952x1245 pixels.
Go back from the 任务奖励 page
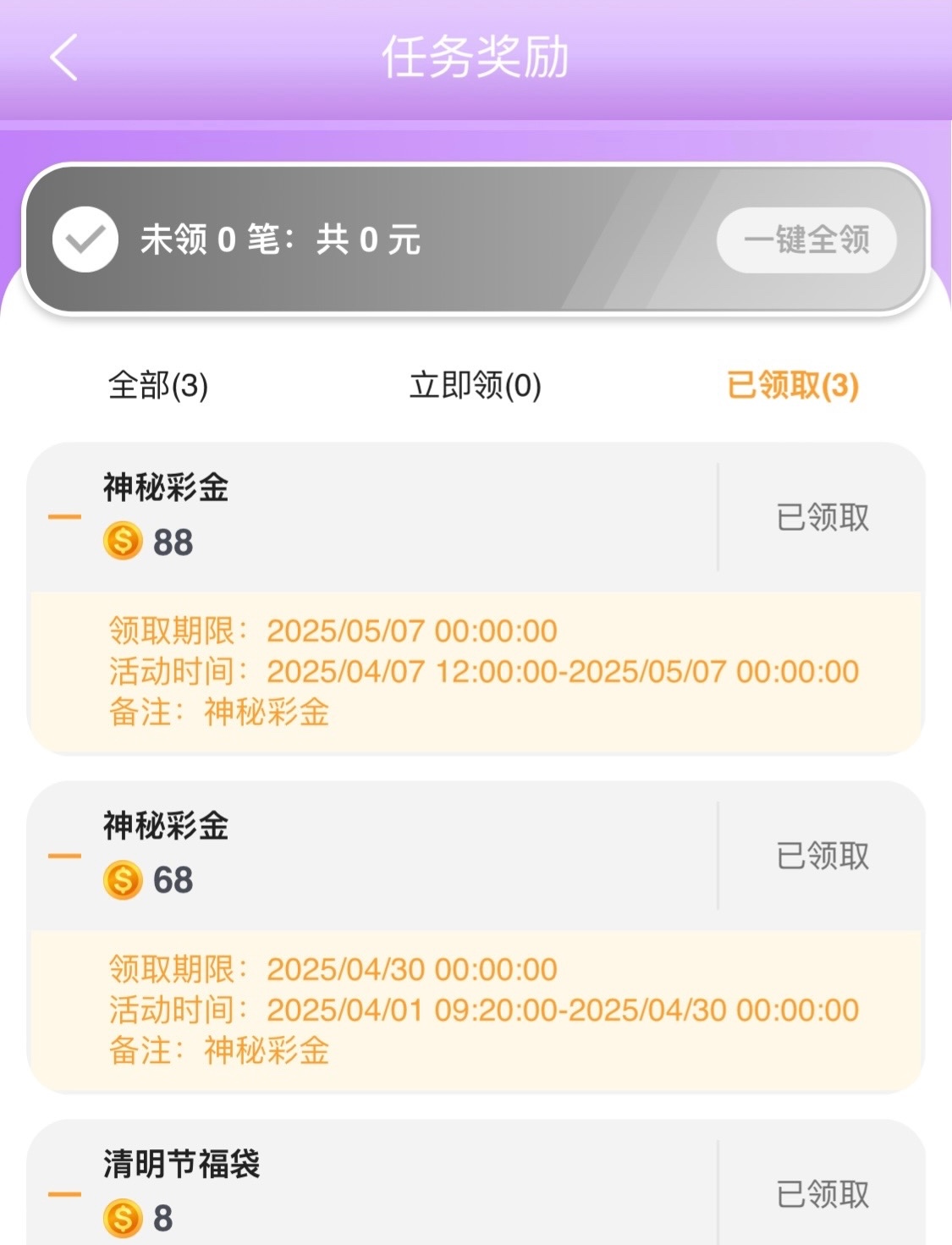(x=64, y=58)
